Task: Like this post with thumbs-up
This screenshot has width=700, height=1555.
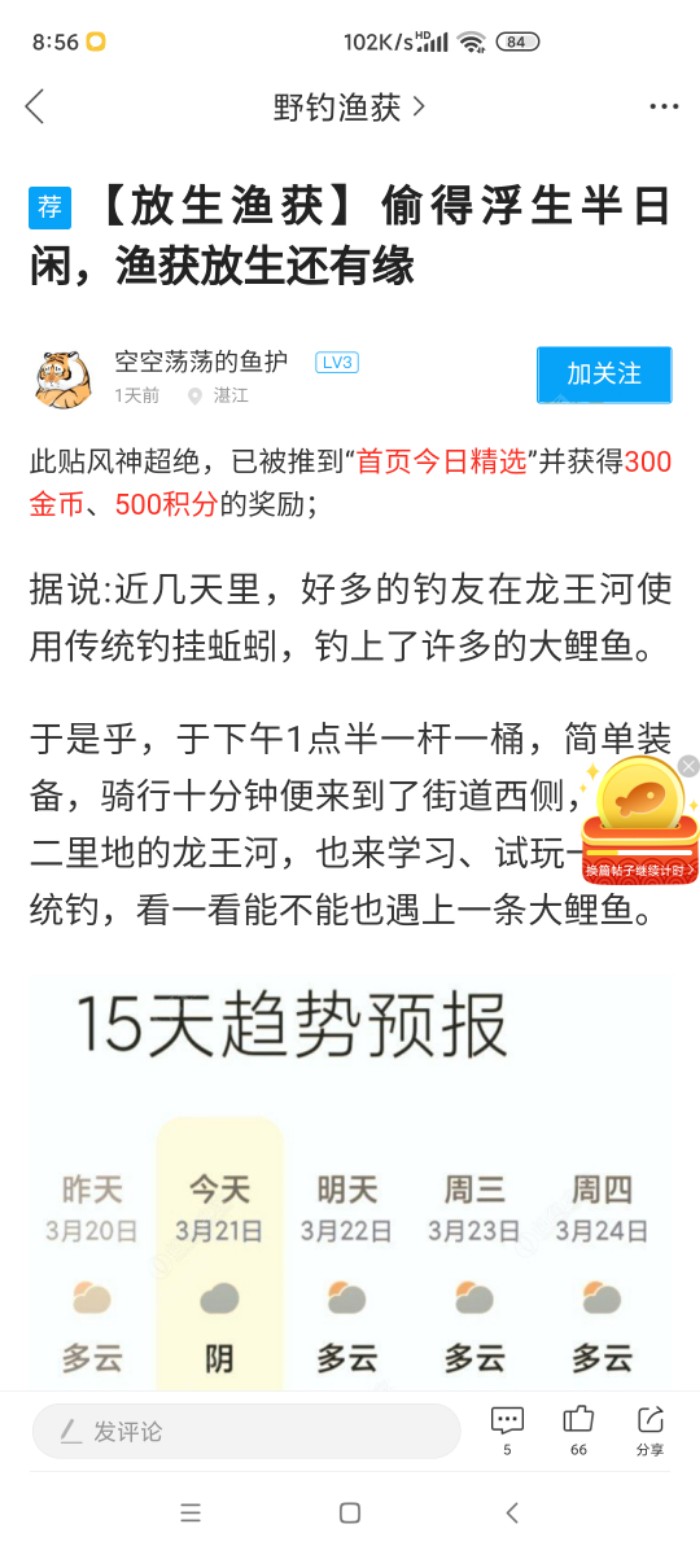Action: (578, 1428)
